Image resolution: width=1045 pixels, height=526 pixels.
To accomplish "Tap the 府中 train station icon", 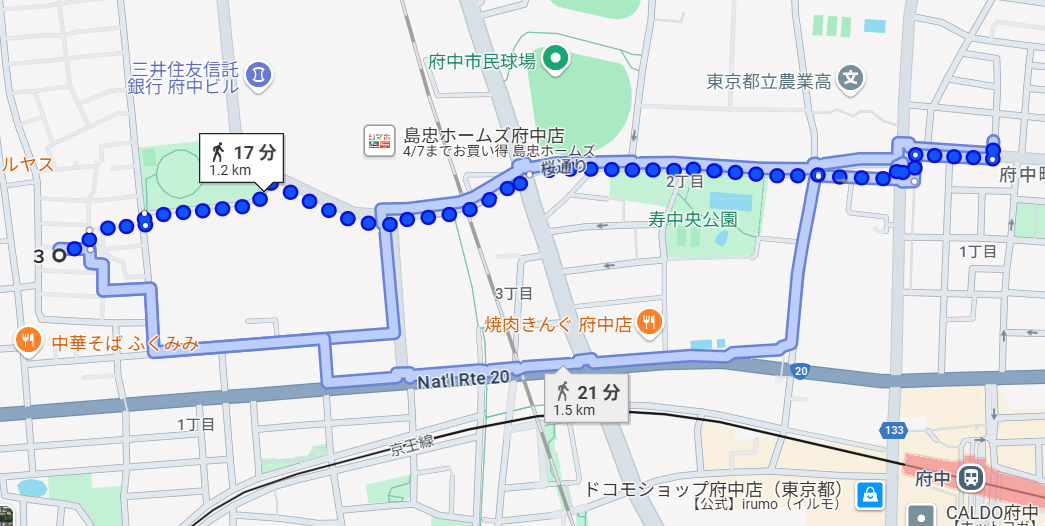I will (x=968, y=477).
